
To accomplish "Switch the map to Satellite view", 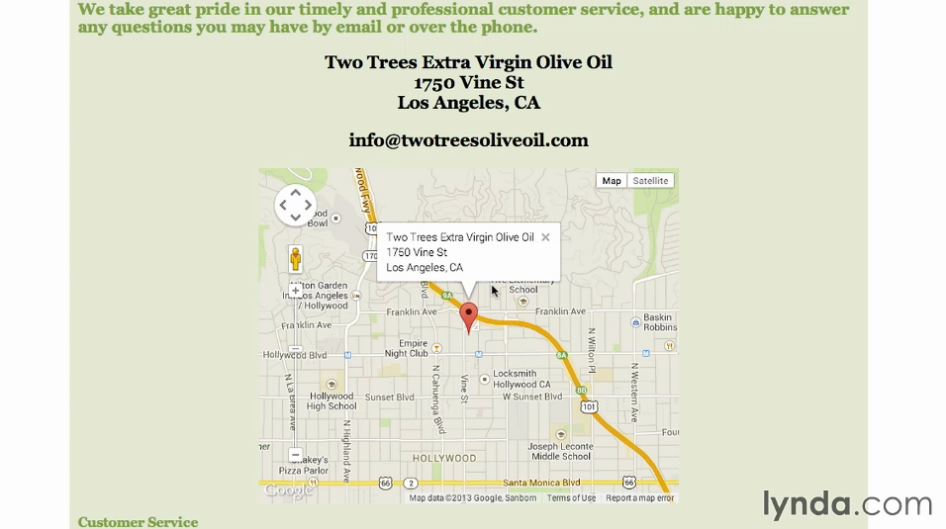I will [650, 181].
